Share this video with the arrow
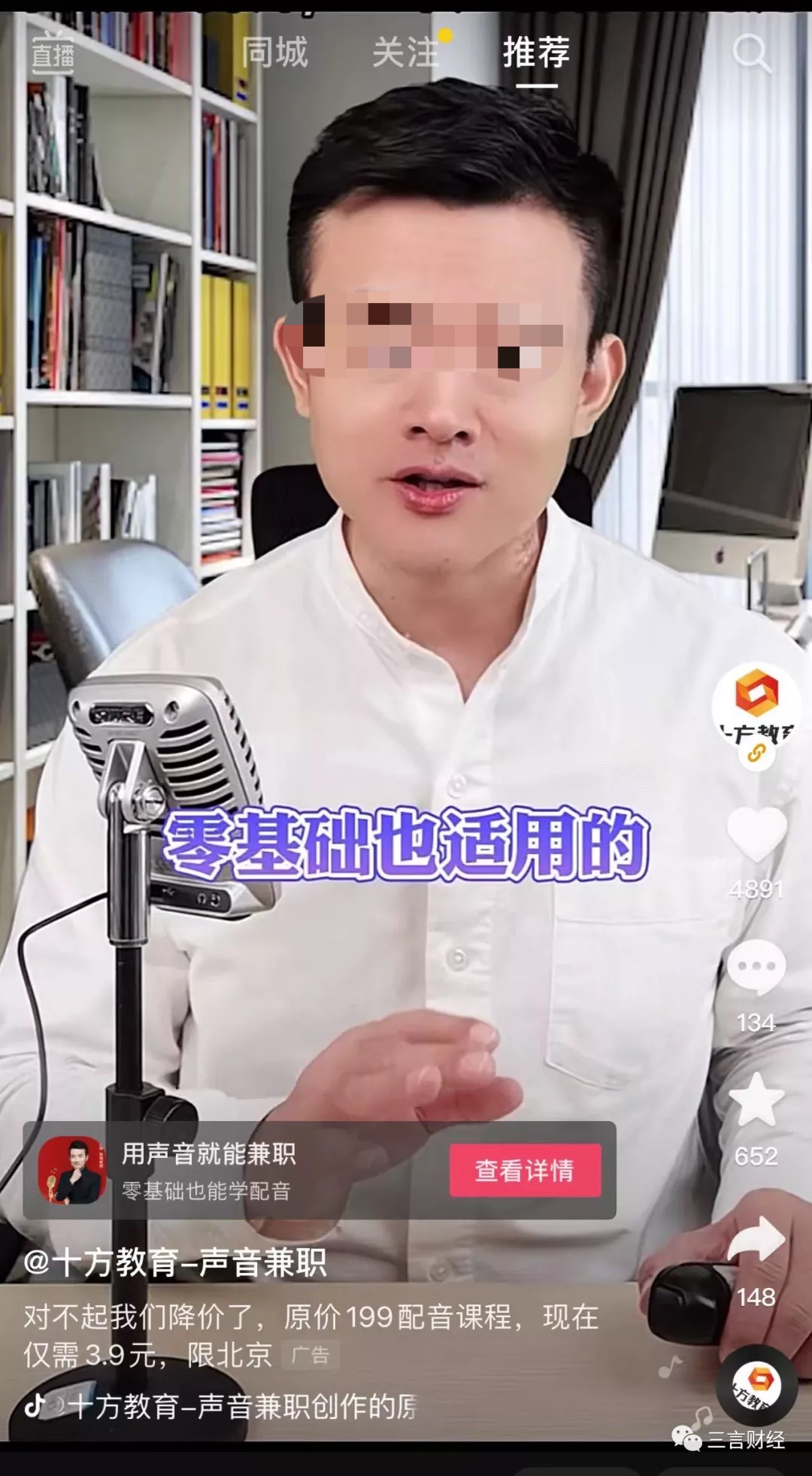 click(x=756, y=1239)
